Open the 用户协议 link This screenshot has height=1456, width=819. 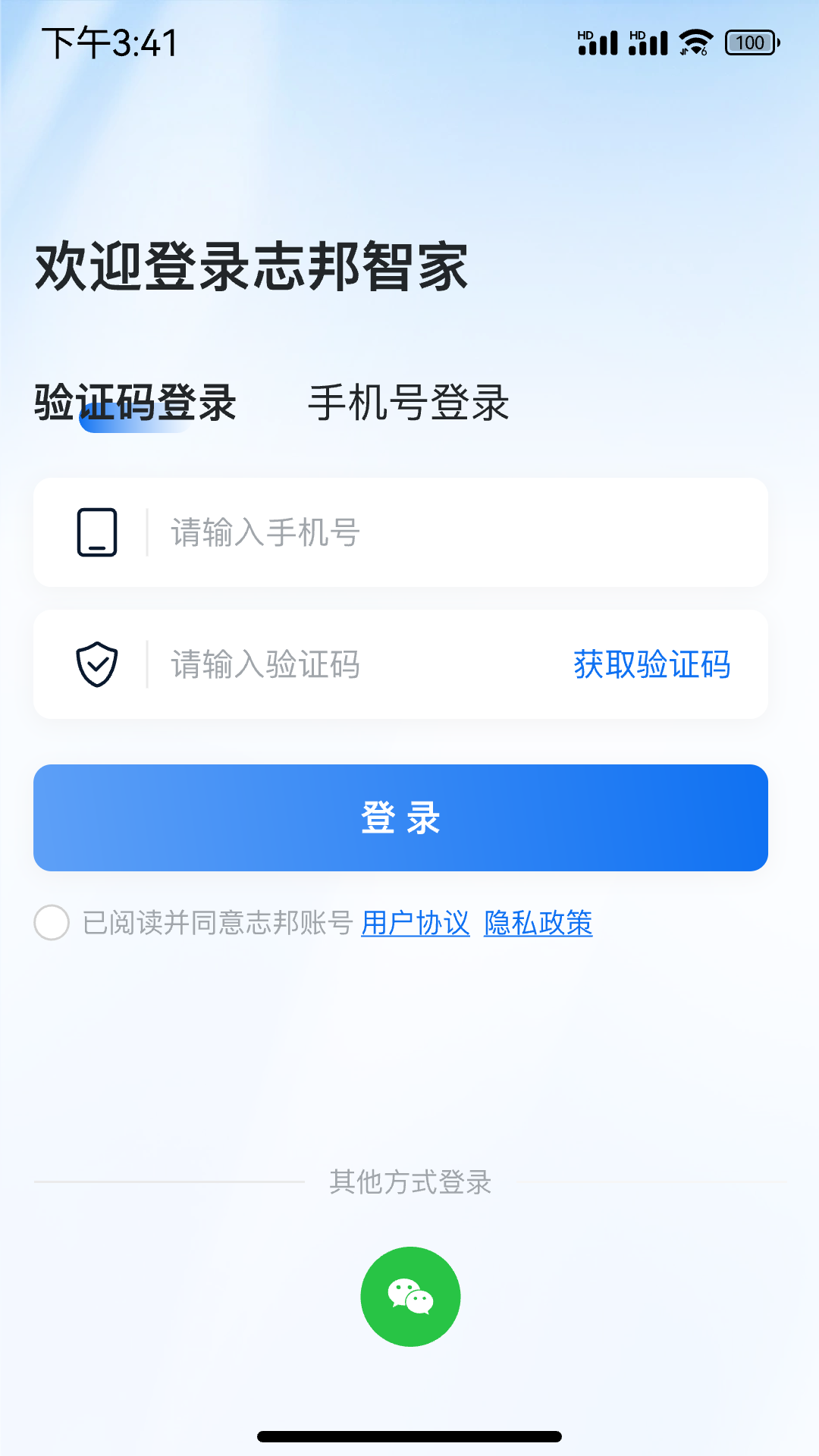click(414, 923)
